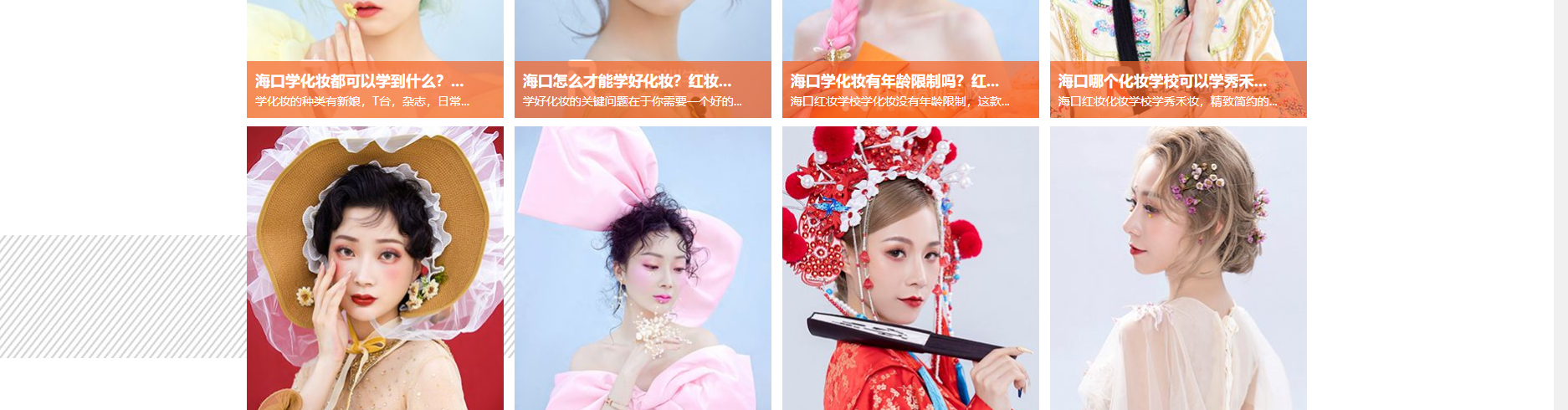Screen dimensions: 1568x410
Task: Open article 海口哪个化妆学校可以学秀禾
Action: pos(1162,81)
